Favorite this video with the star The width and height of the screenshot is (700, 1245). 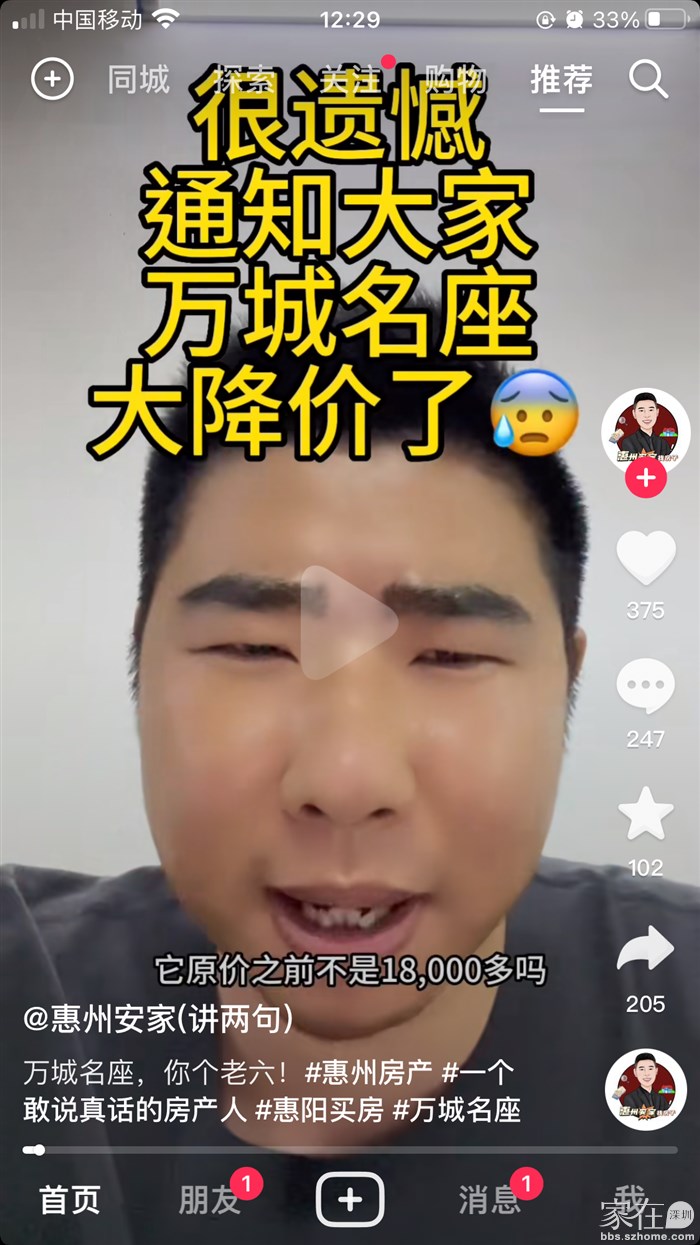click(x=645, y=814)
